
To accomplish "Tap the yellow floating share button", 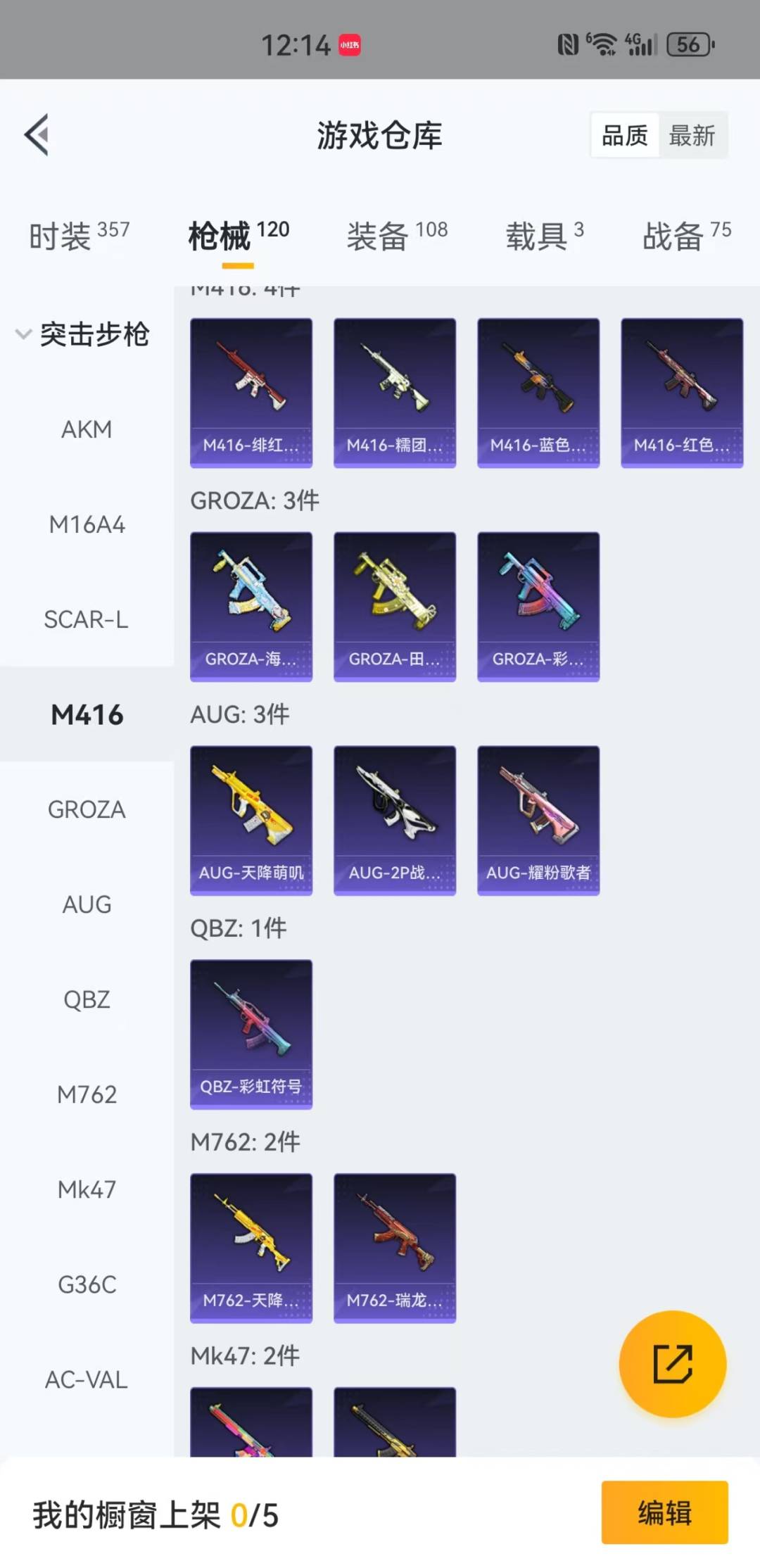I will (672, 1364).
